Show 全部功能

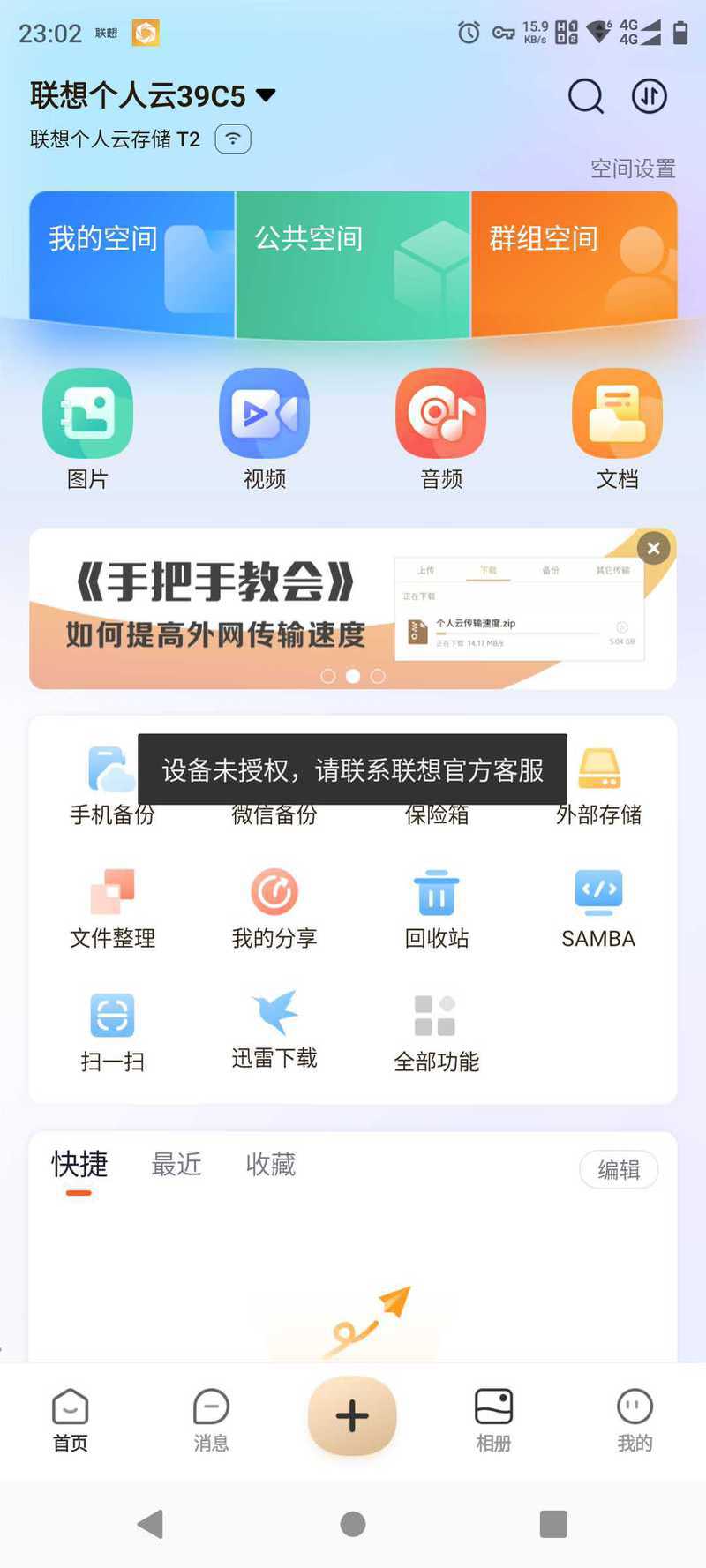tap(437, 1032)
